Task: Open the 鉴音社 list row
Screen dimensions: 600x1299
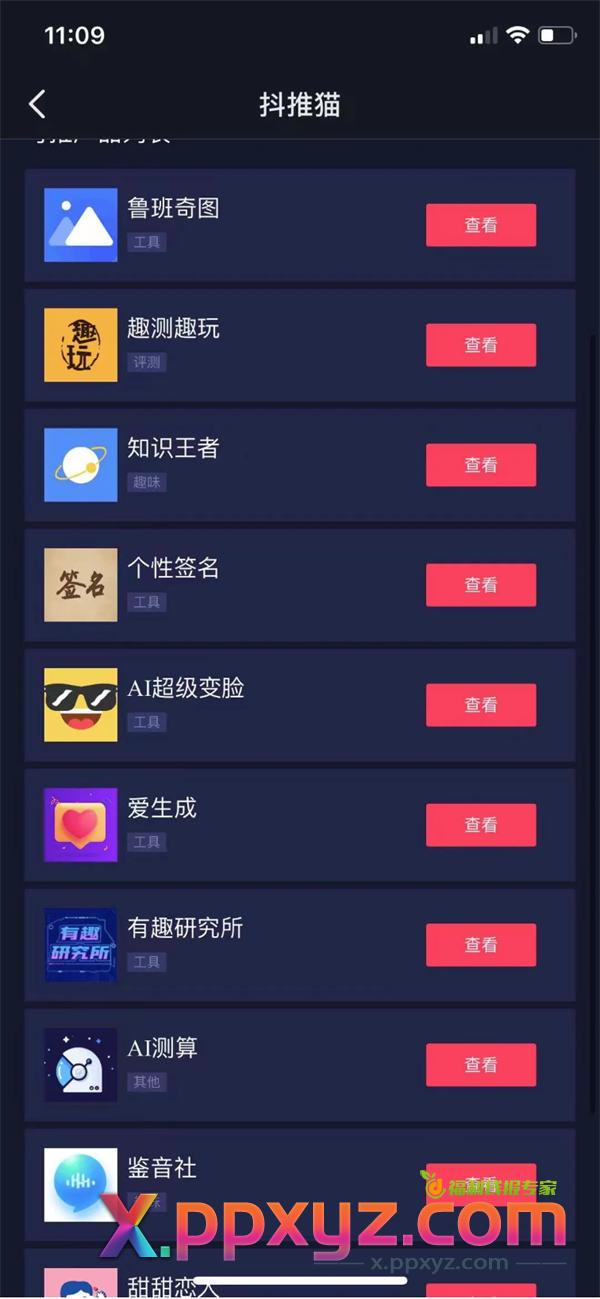Action: tap(250, 1168)
